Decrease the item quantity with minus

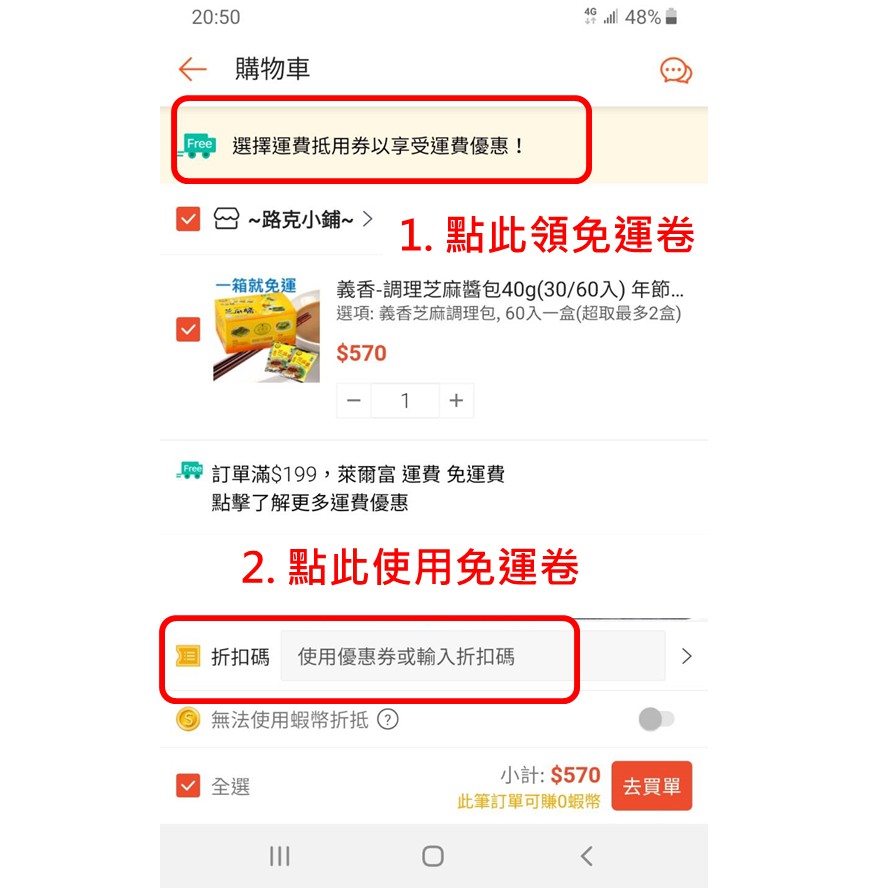tap(354, 400)
